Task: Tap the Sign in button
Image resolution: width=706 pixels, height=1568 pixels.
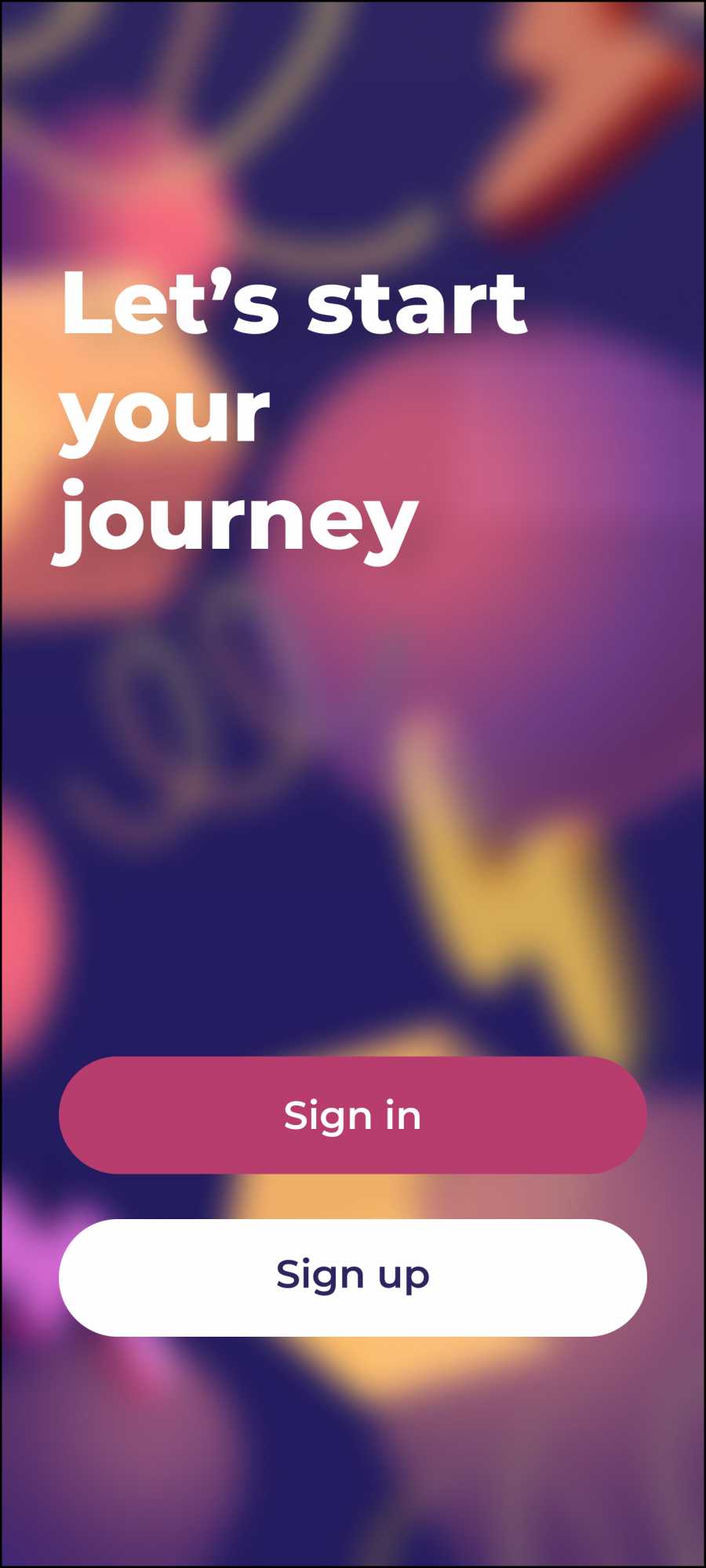Action: point(353,1115)
